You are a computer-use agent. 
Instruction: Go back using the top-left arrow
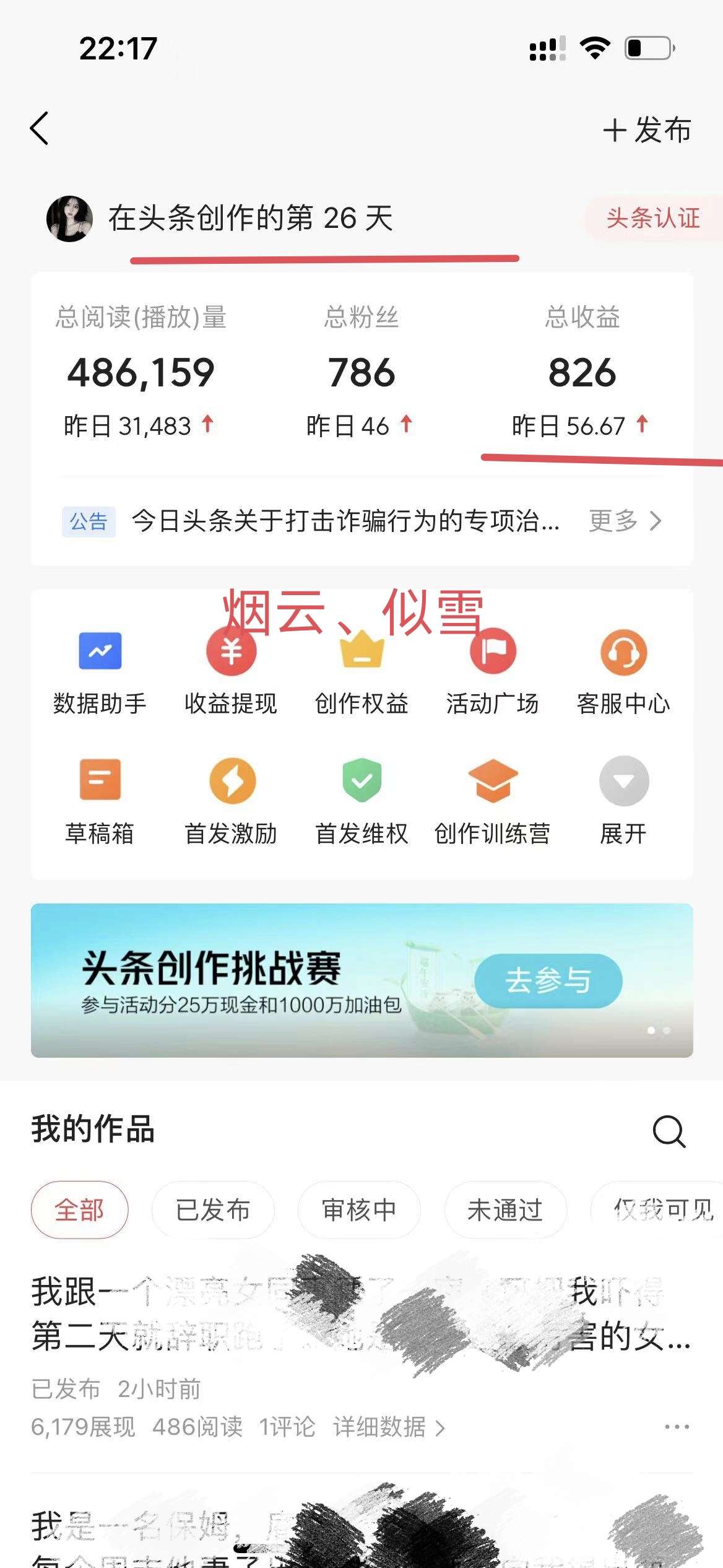pos(40,129)
